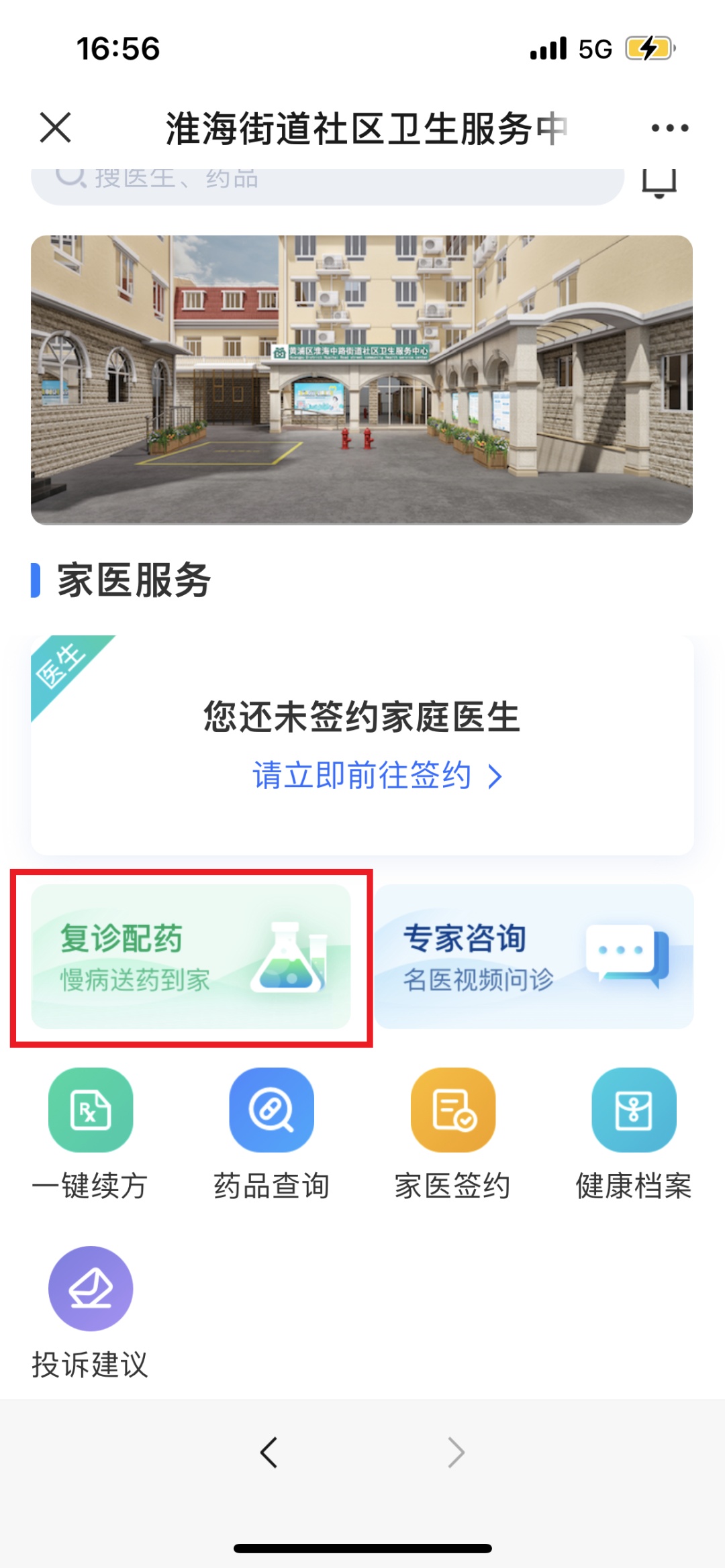This screenshot has width=725, height=1568.
Task: Open the hospital banner image
Action: 362,379
